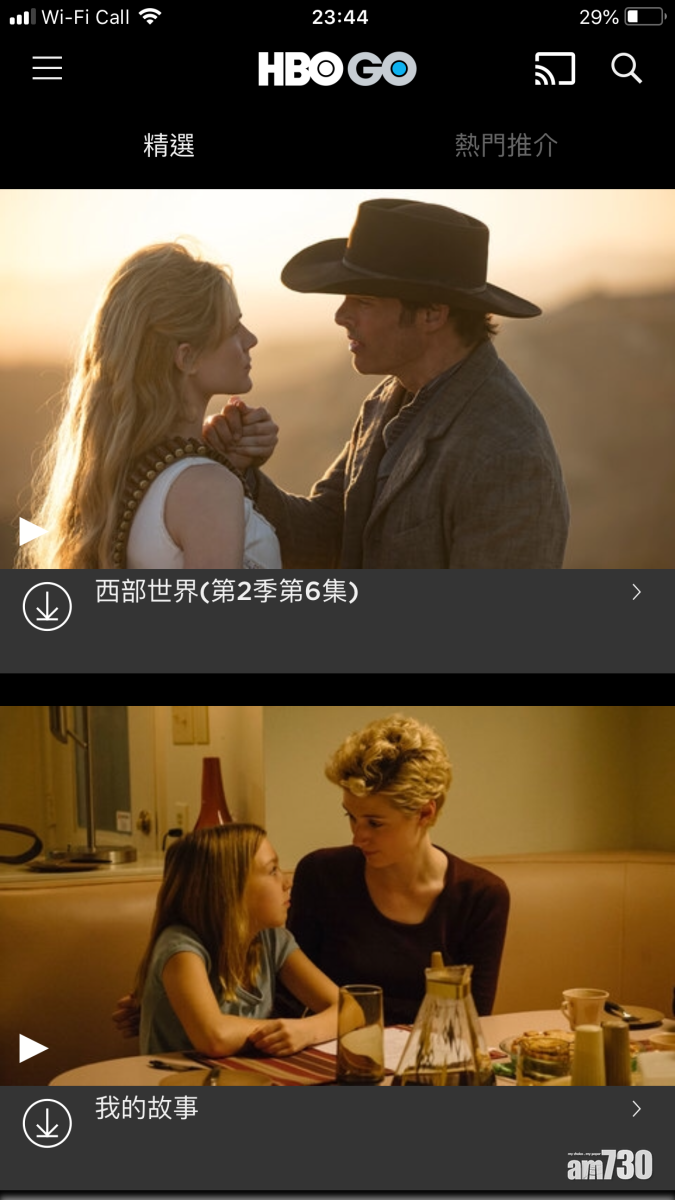Viewport: 675px width, 1200px height.
Task: Download 西部世界(第2季第6集)
Action: (47, 606)
